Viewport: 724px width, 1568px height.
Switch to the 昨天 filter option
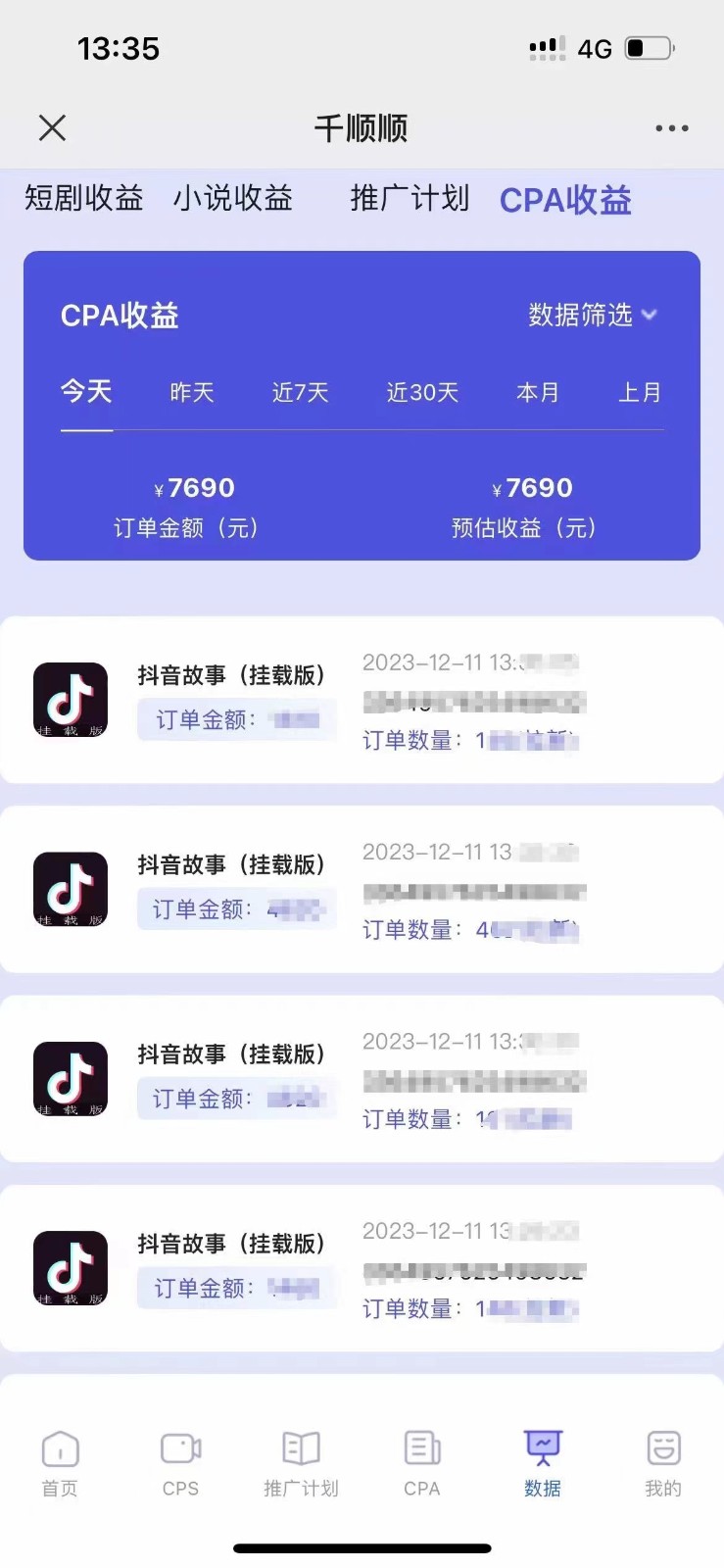[x=190, y=391]
